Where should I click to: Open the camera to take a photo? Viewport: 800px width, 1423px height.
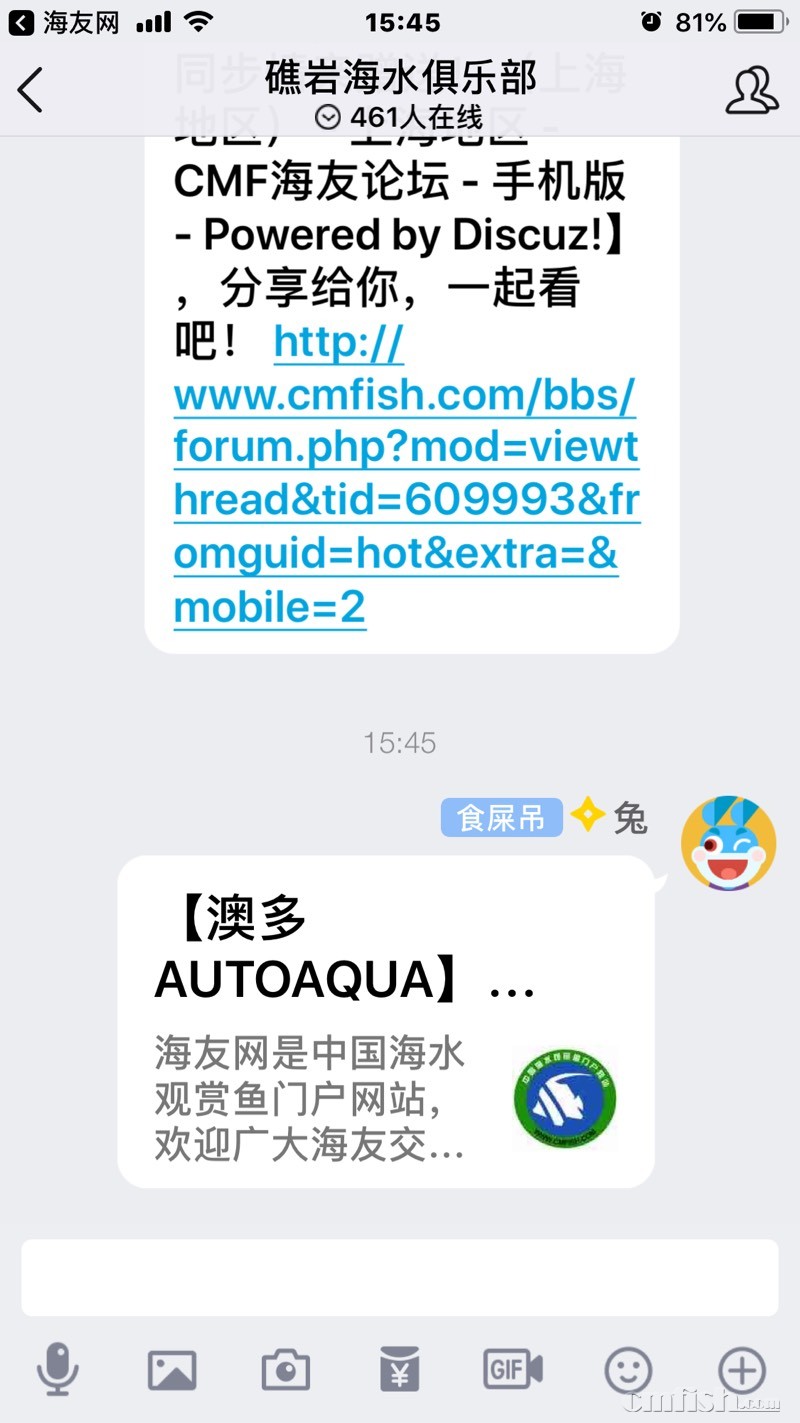click(286, 1370)
